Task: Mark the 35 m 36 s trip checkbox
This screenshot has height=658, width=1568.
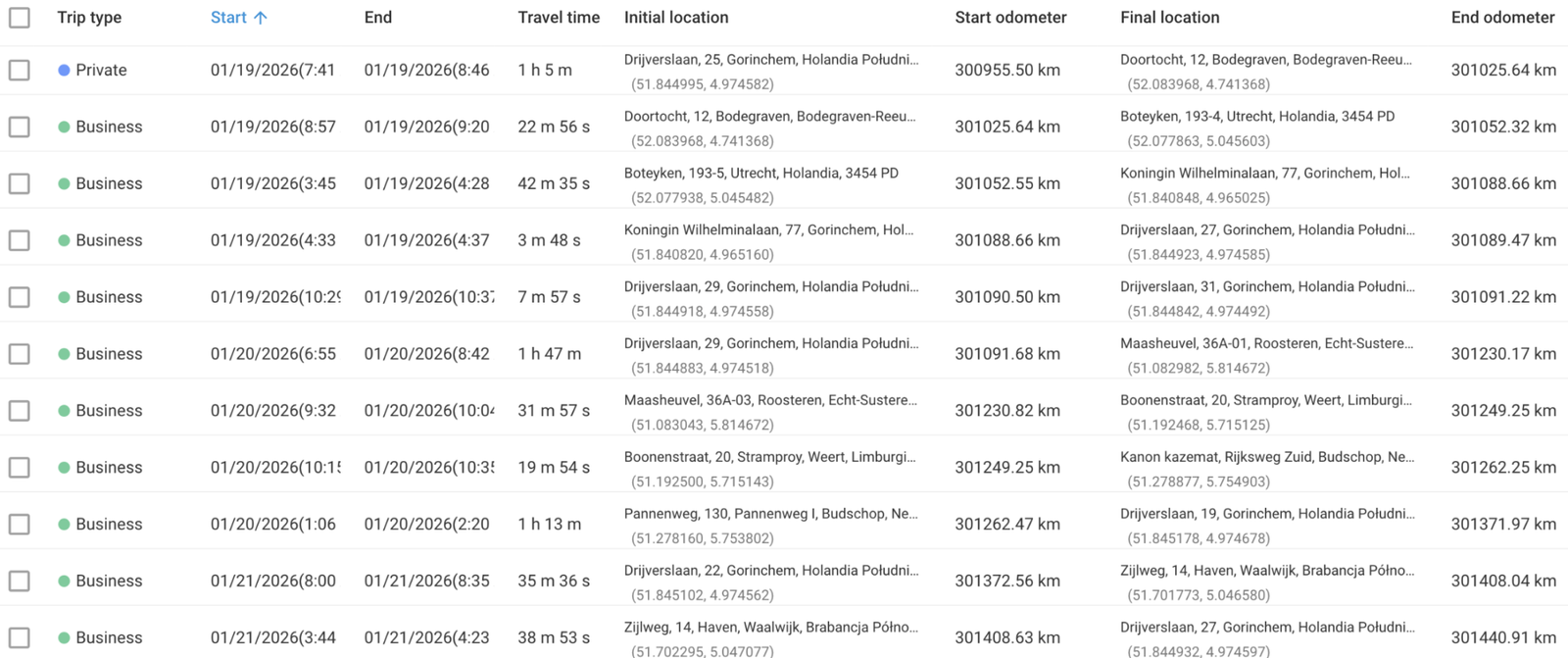Action: [19, 582]
